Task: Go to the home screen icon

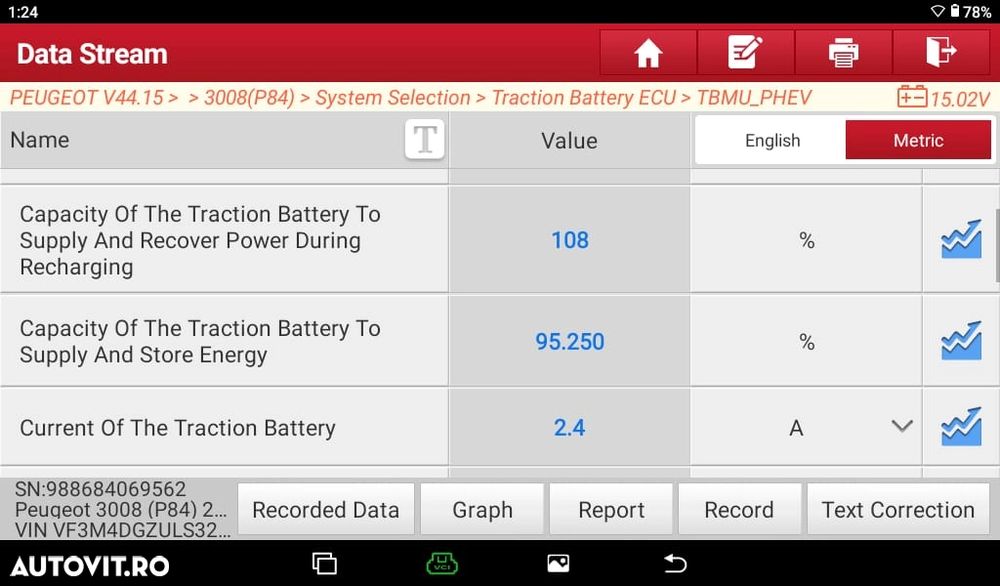Action: click(648, 53)
